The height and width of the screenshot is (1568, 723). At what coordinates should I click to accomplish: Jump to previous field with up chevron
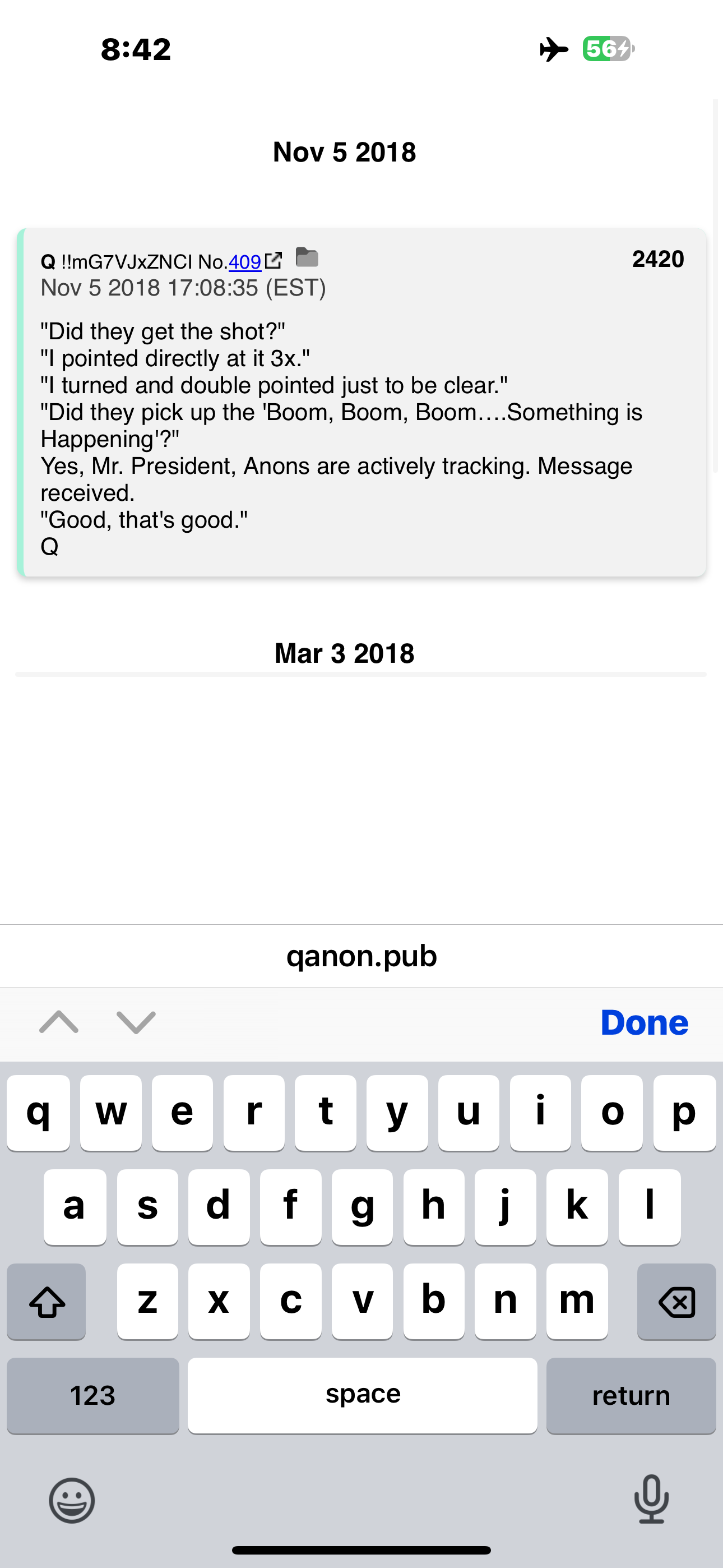point(58,1022)
